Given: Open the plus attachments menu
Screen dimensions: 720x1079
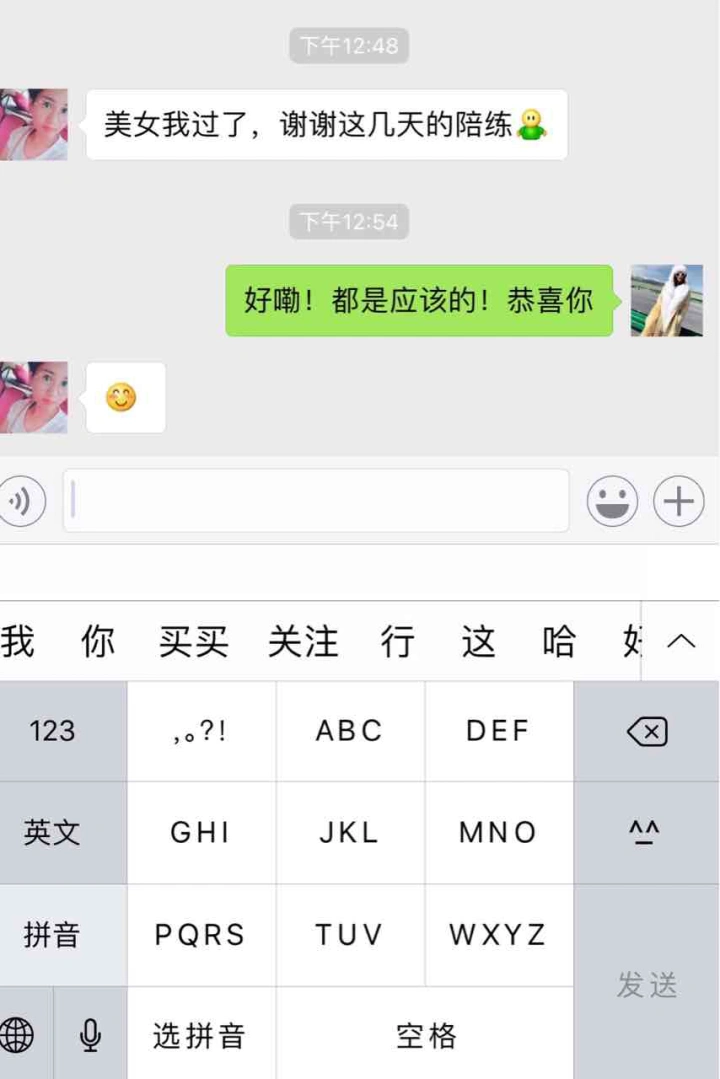Looking at the screenshot, I should pyautogui.click(x=679, y=500).
